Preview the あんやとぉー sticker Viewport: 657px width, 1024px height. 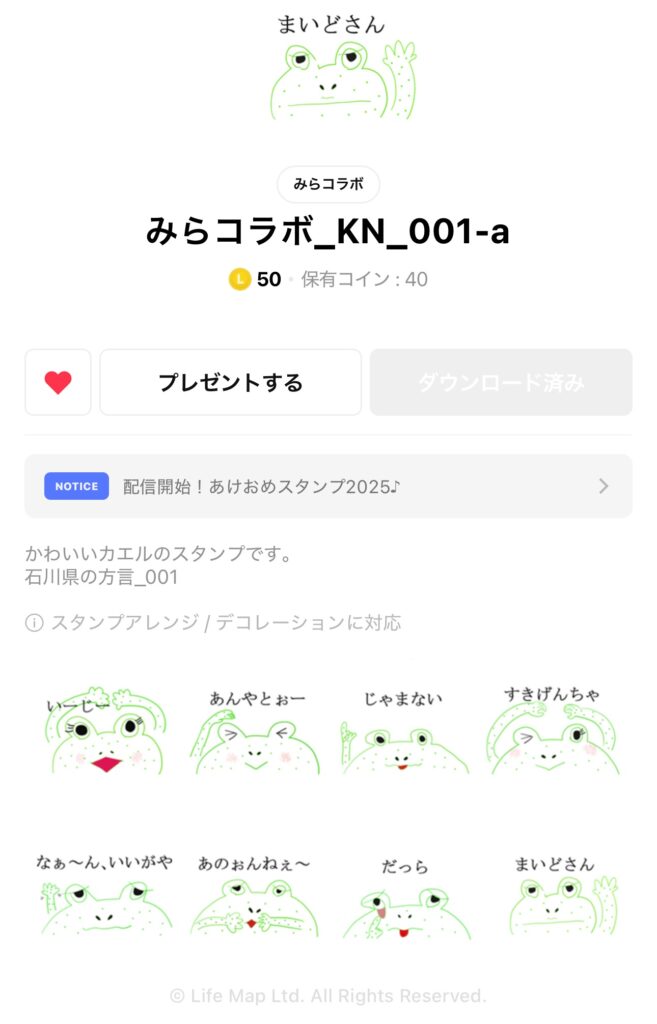[x=256, y=732]
